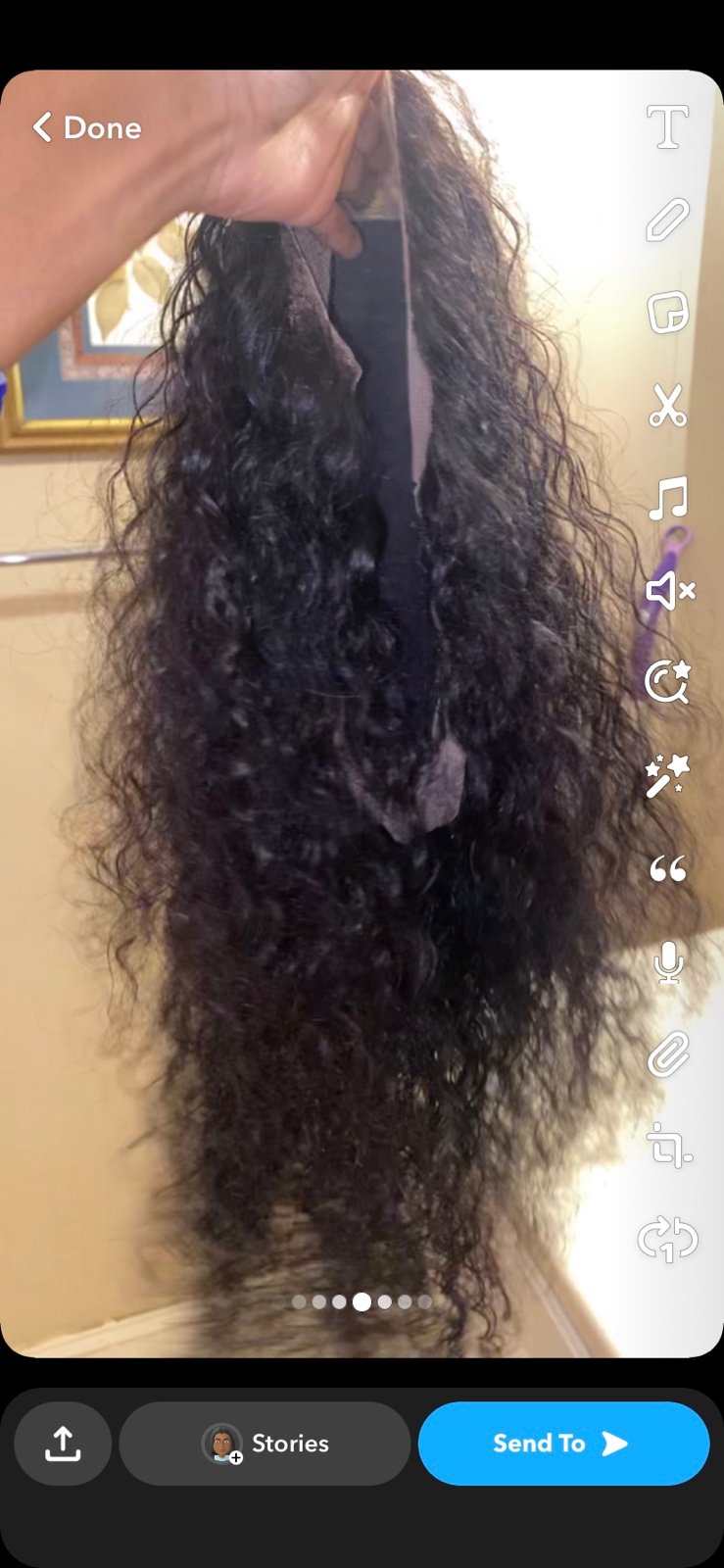724x1568 pixels.
Task: Open the crop tool
Action: [x=668, y=1146]
